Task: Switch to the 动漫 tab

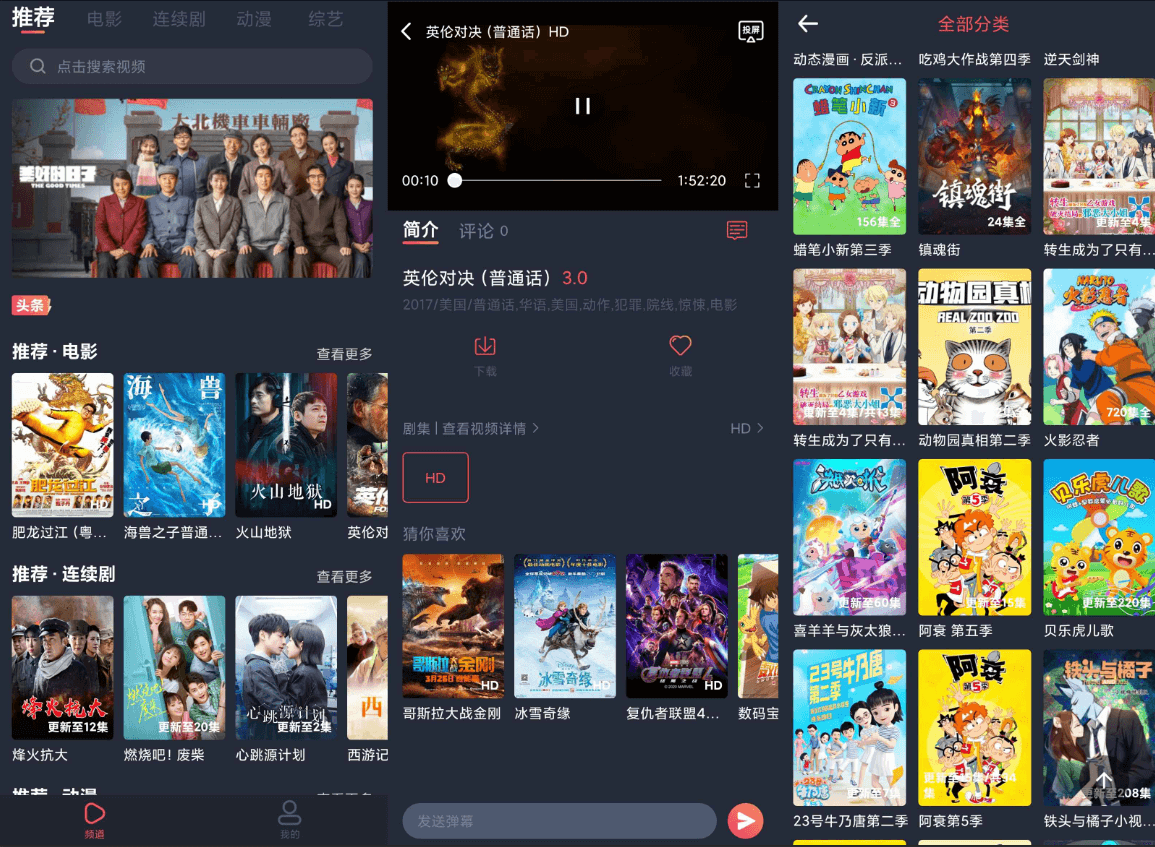Action: [254, 19]
